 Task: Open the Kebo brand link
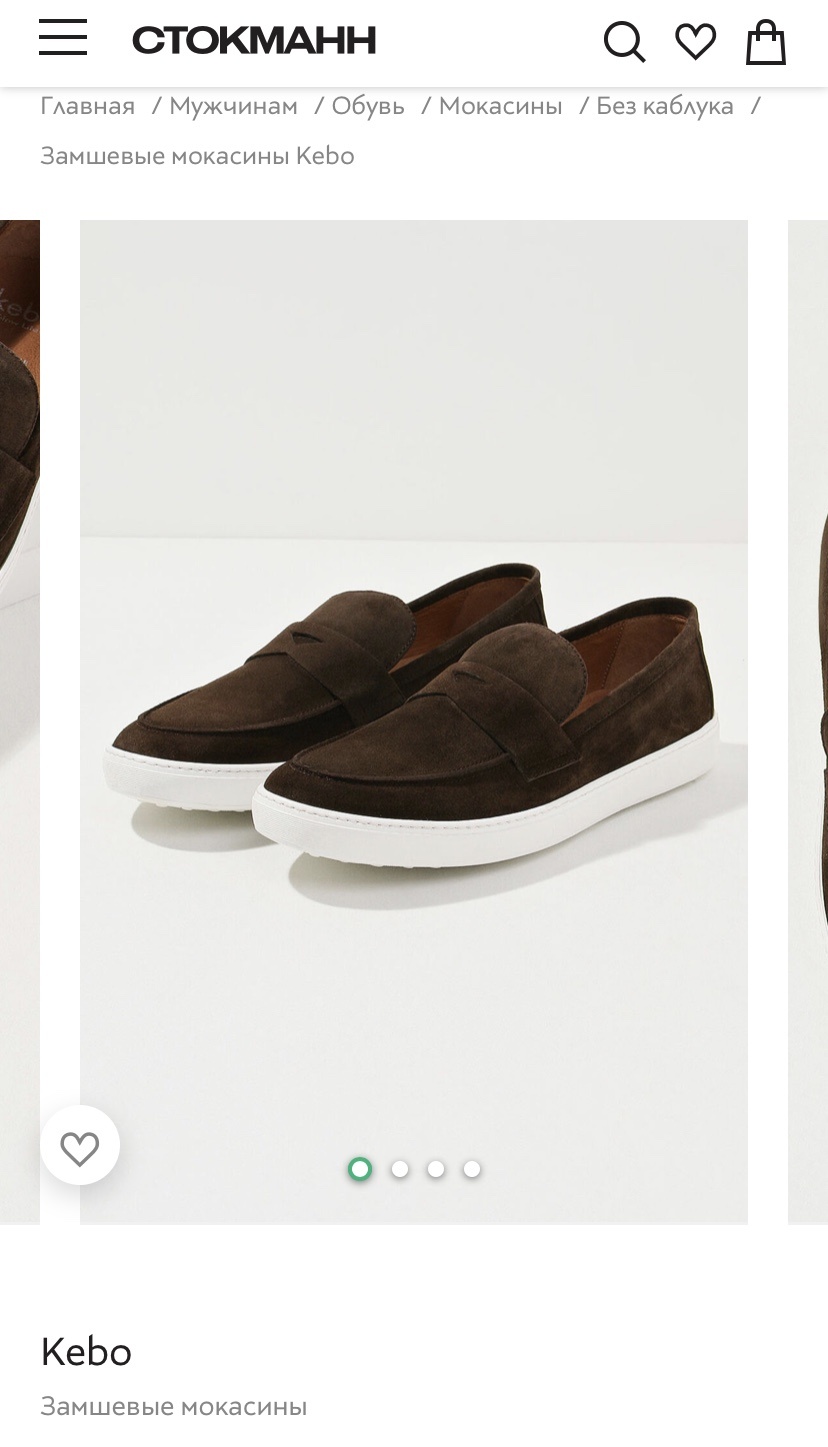pos(86,1352)
